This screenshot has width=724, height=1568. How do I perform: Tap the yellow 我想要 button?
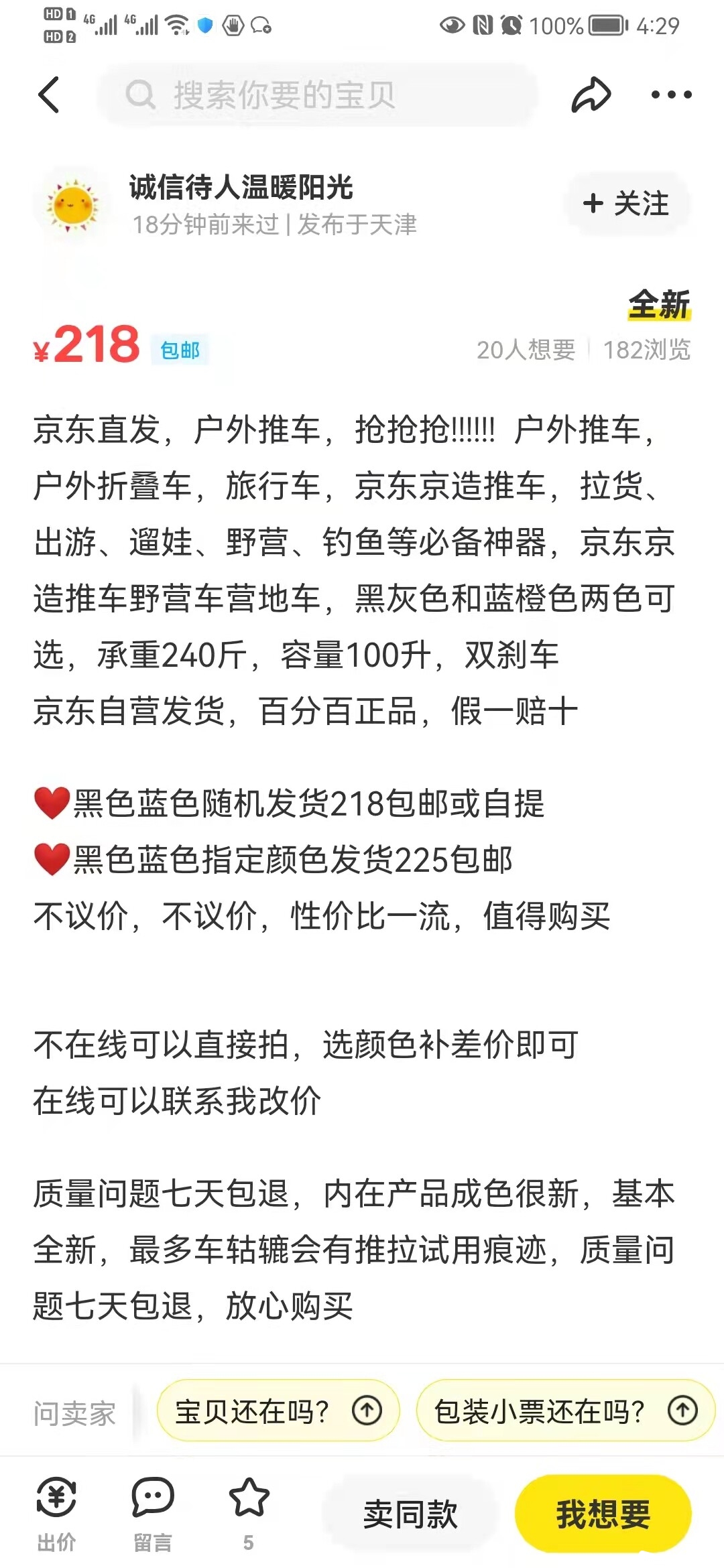[603, 1514]
